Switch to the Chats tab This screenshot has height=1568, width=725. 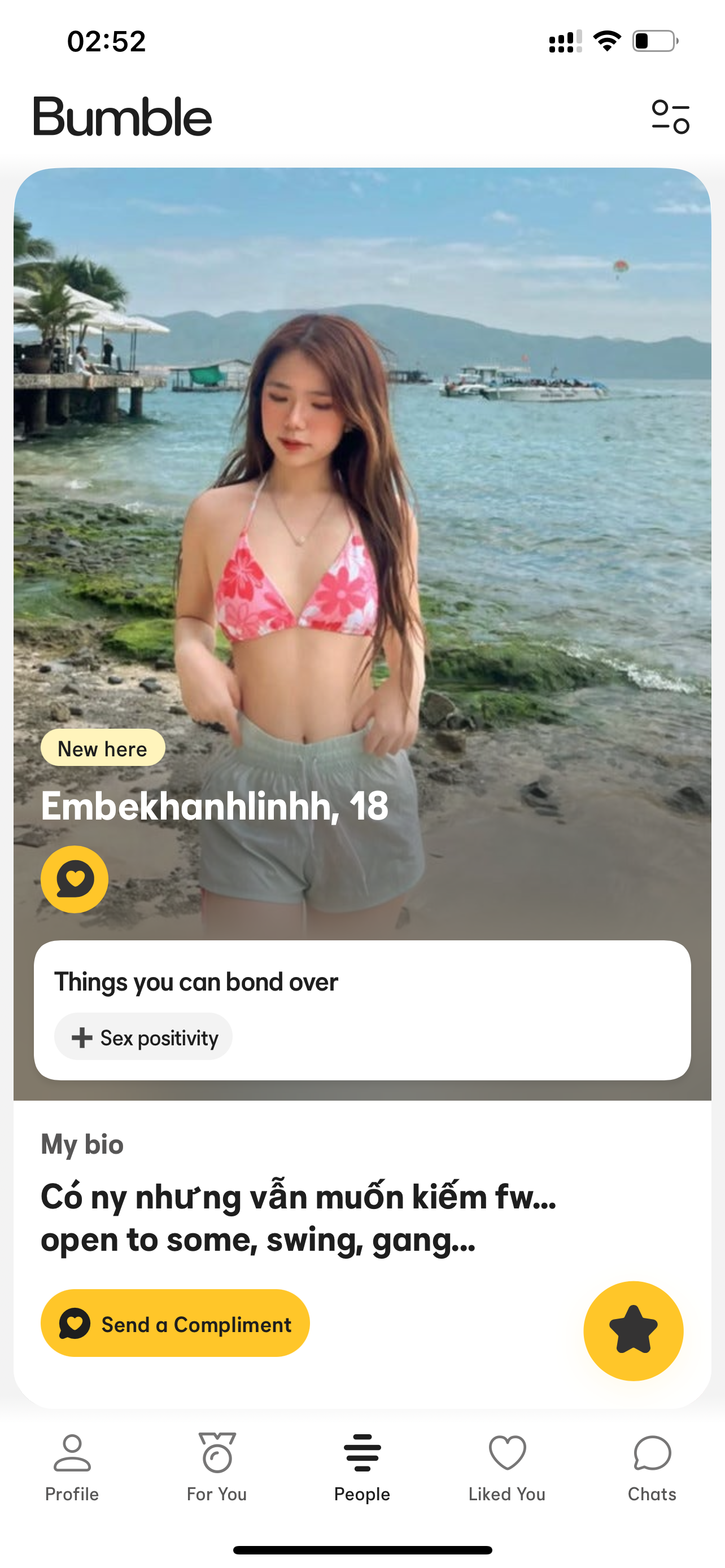[x=652, y=1467]
